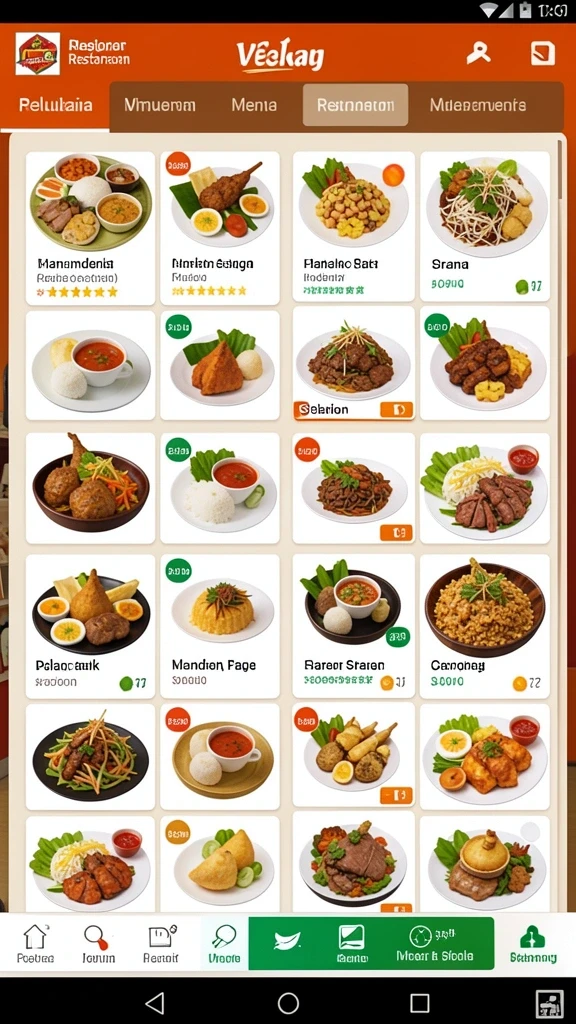Open the Canonay dish card
This screenshot has width=576, height=1024.
click(x=485, y=626)
